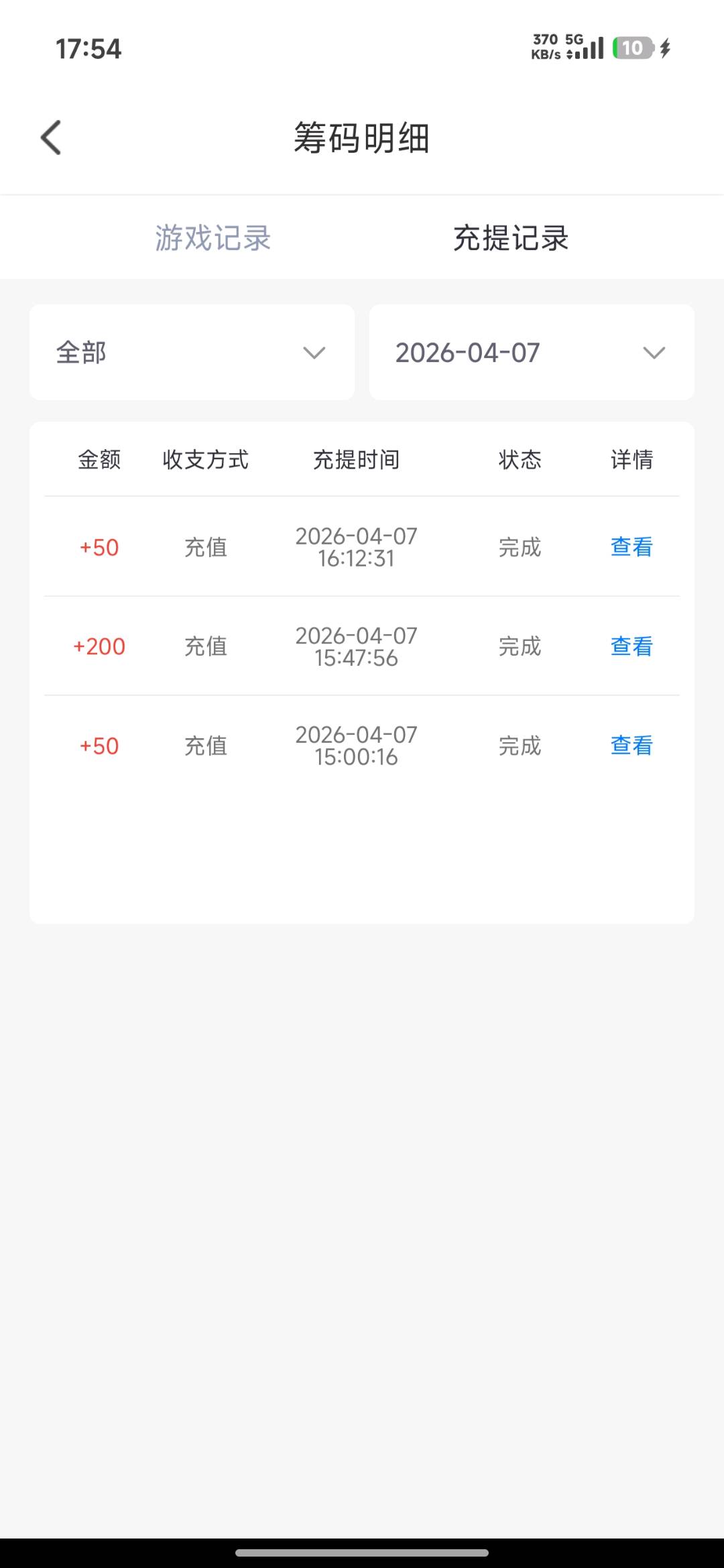
Task: Click the chevron beside 全部
Action: 312,352
